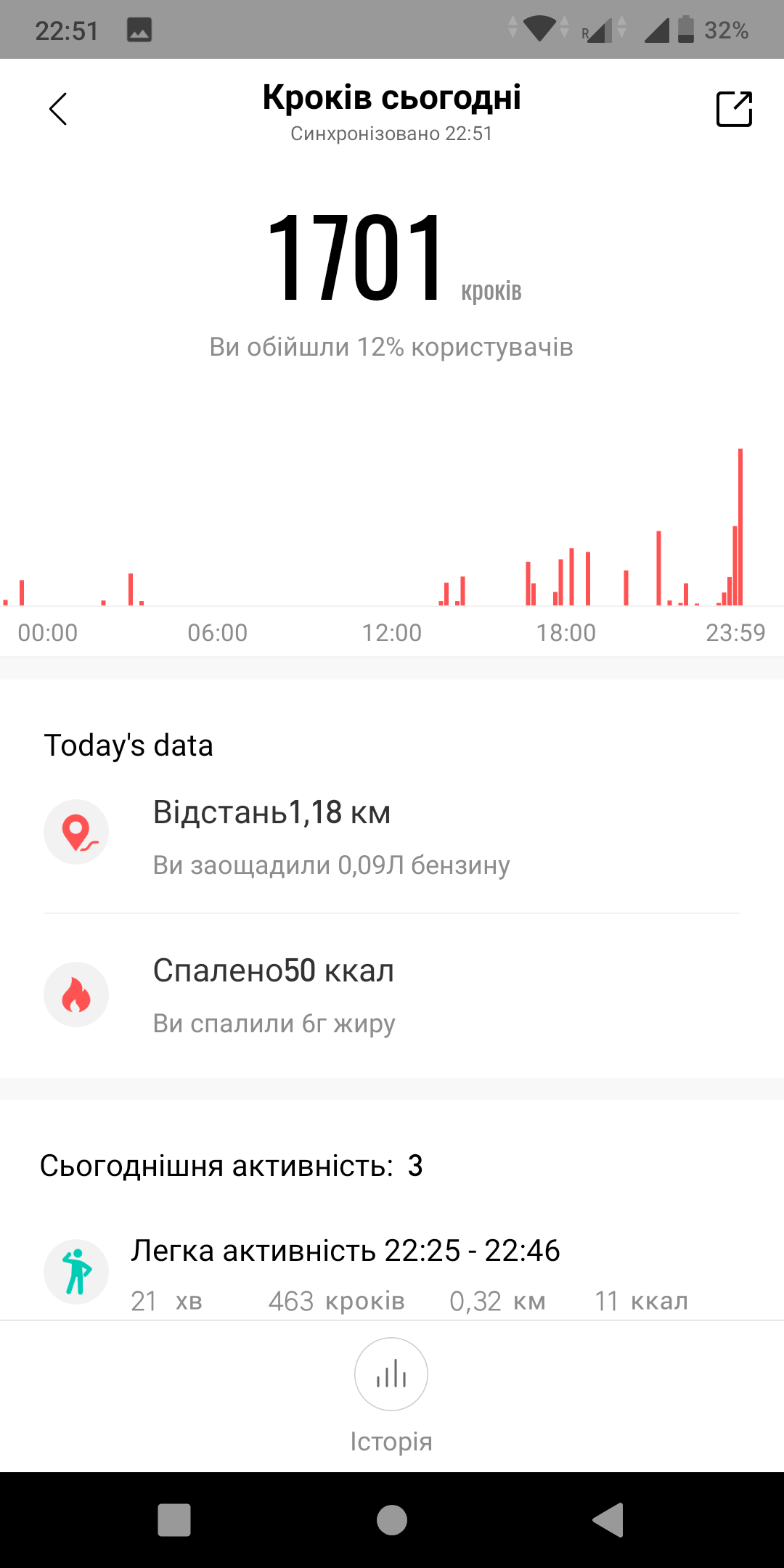Share today's steps summary
This screenshot has width=784, height=1568.
734,109
